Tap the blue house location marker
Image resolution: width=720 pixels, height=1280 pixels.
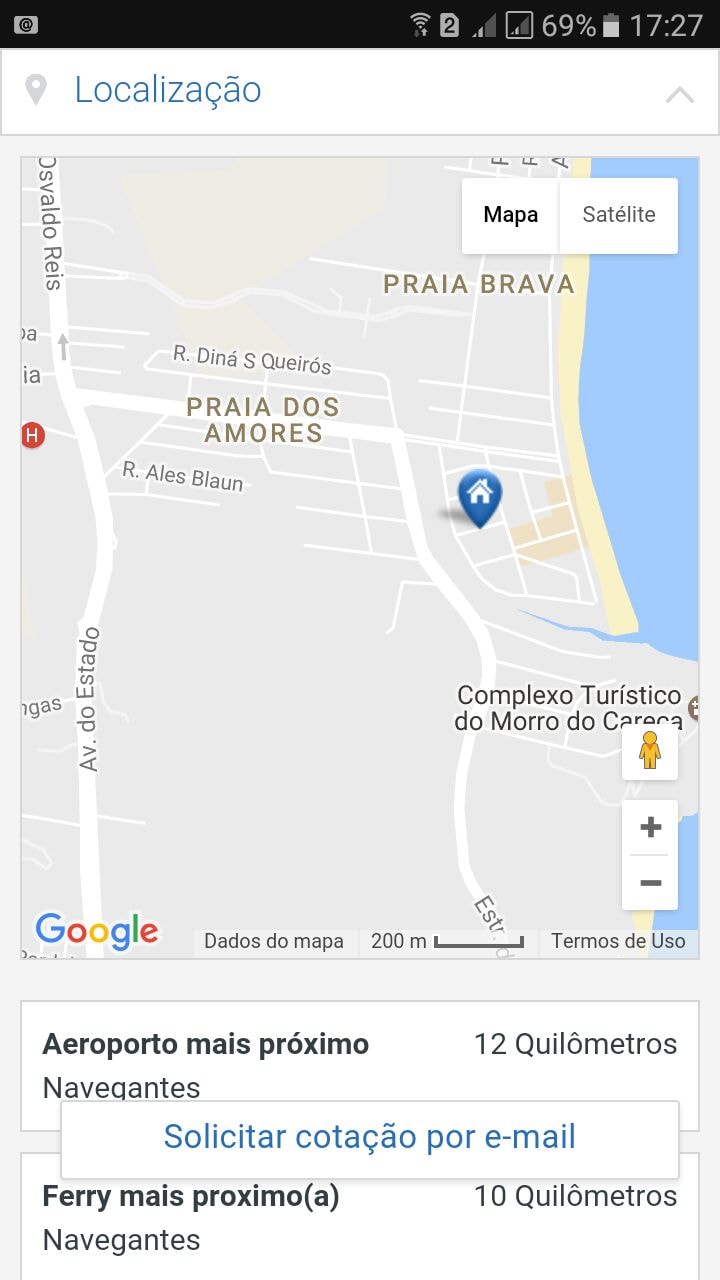480,498
